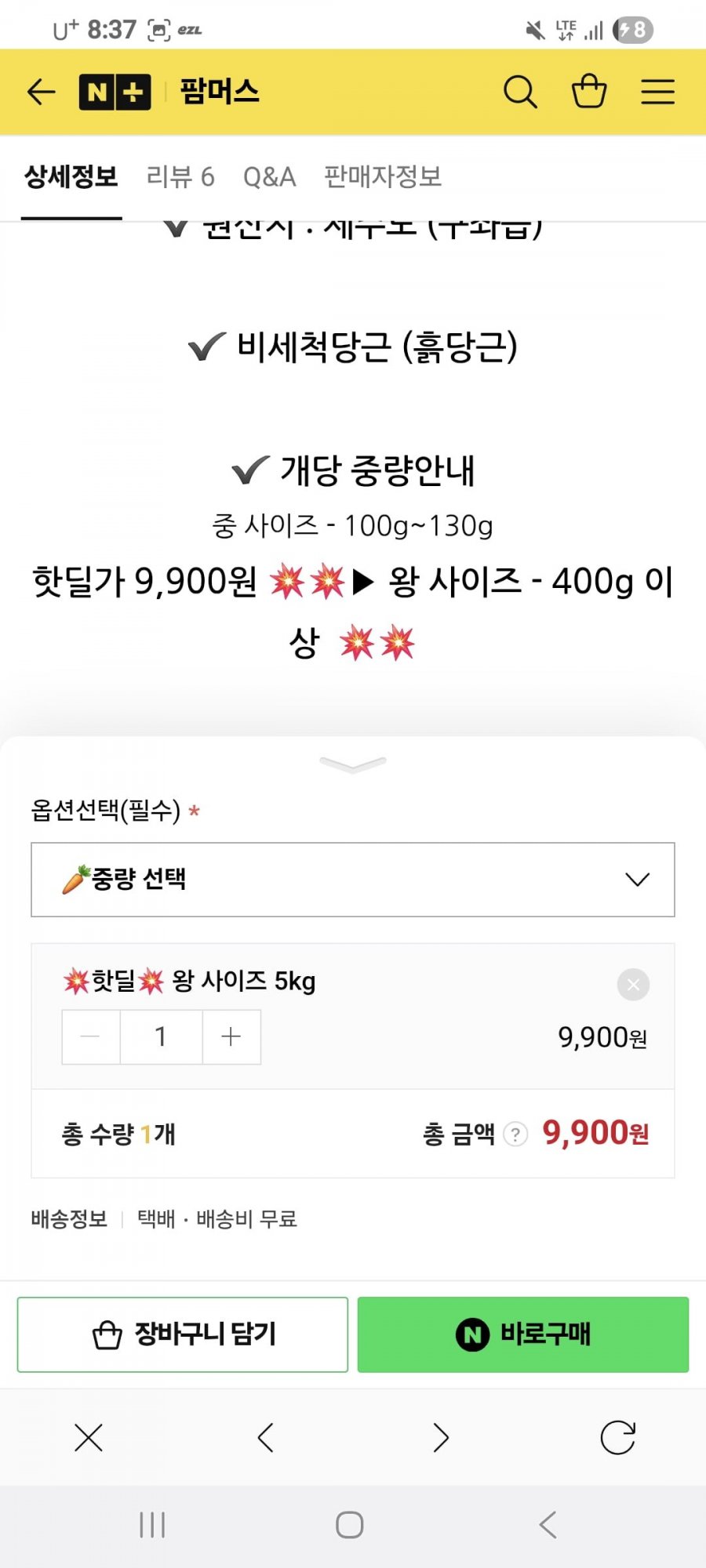Show the 총 금액 help tooltip
The width and height of the screenshot is (706, 1568).
pos(515,1134)
